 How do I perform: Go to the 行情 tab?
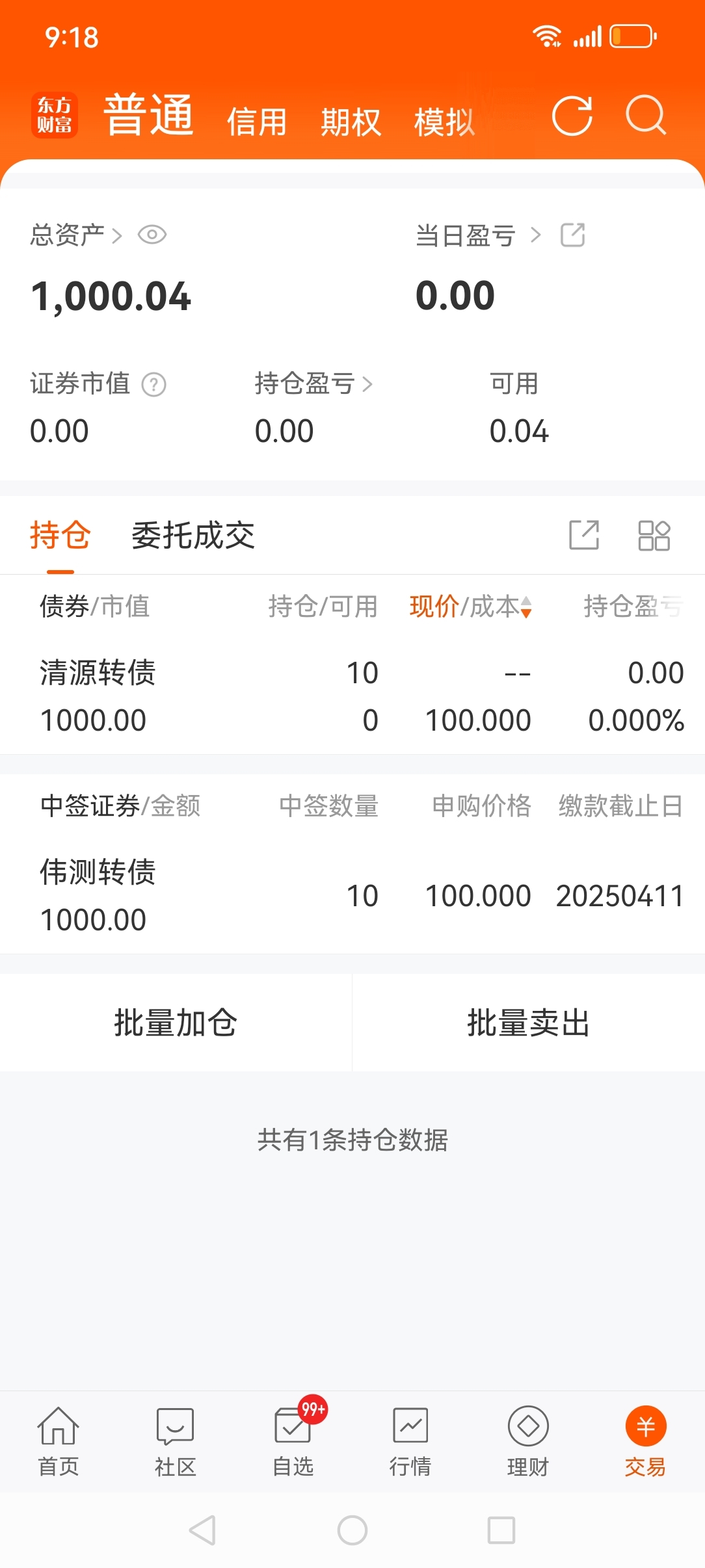[x=410, y=1441]
